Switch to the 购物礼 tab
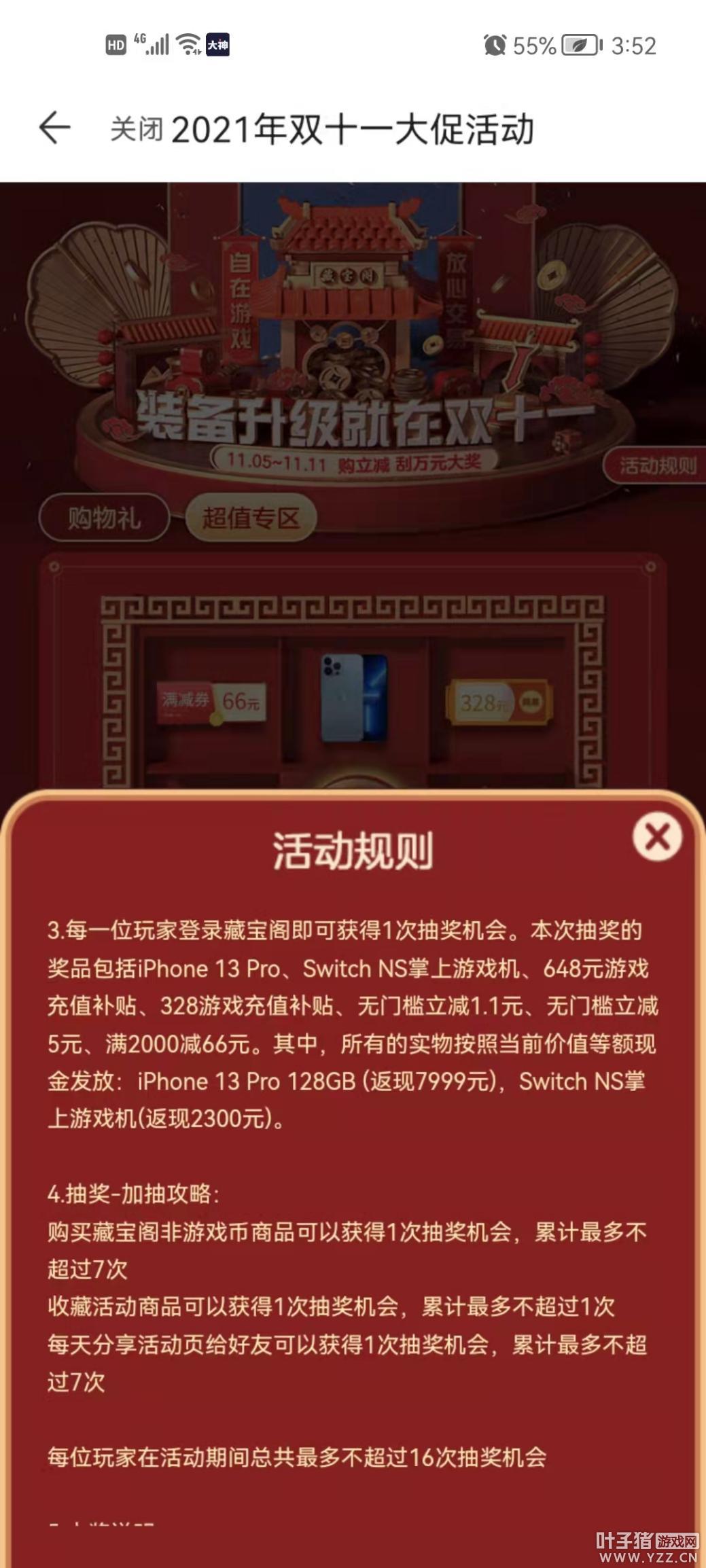706x1568 pixels. pos(104,518)
